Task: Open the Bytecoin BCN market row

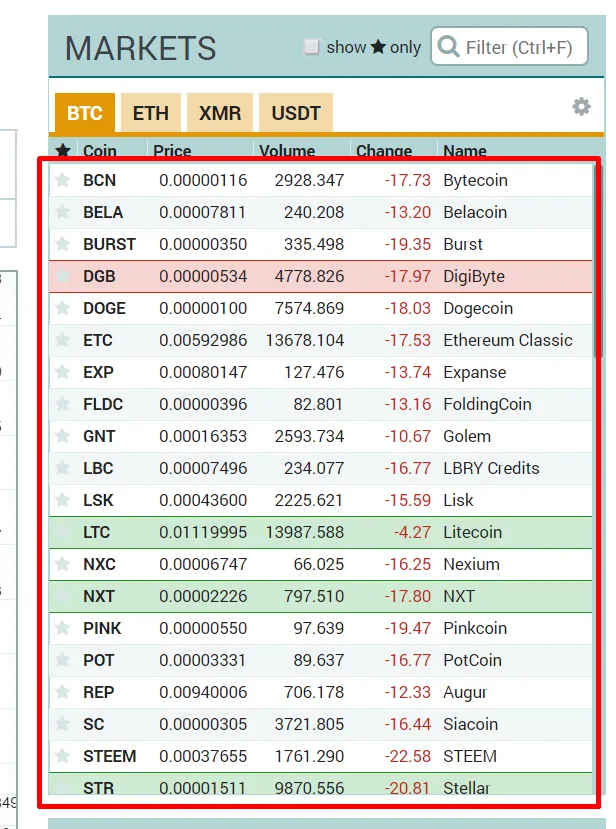Action: pos(320,181)
